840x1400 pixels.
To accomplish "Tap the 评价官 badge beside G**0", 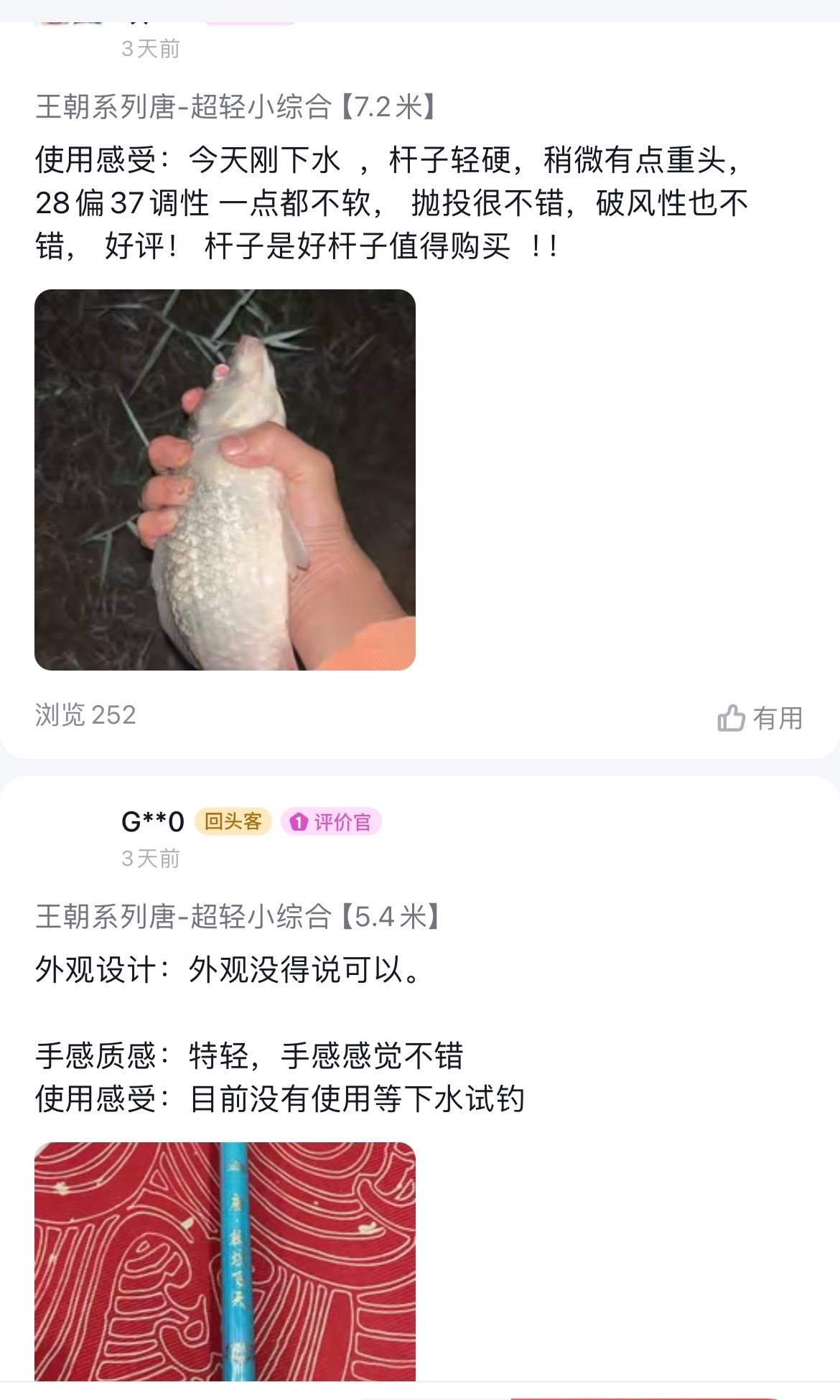I will tap(331, 821).
